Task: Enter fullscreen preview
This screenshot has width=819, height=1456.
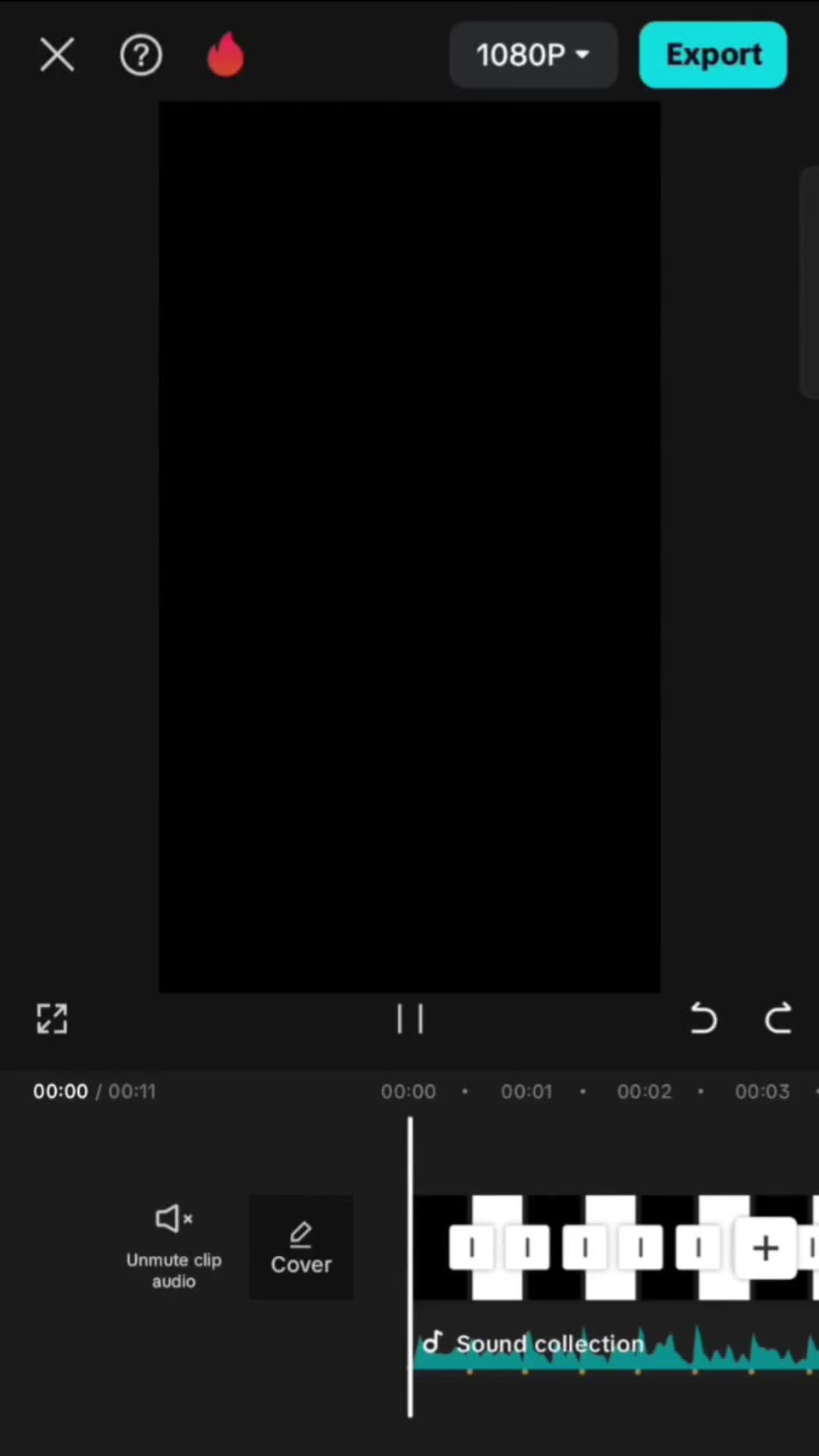Action: click(x=52, y=1018)
